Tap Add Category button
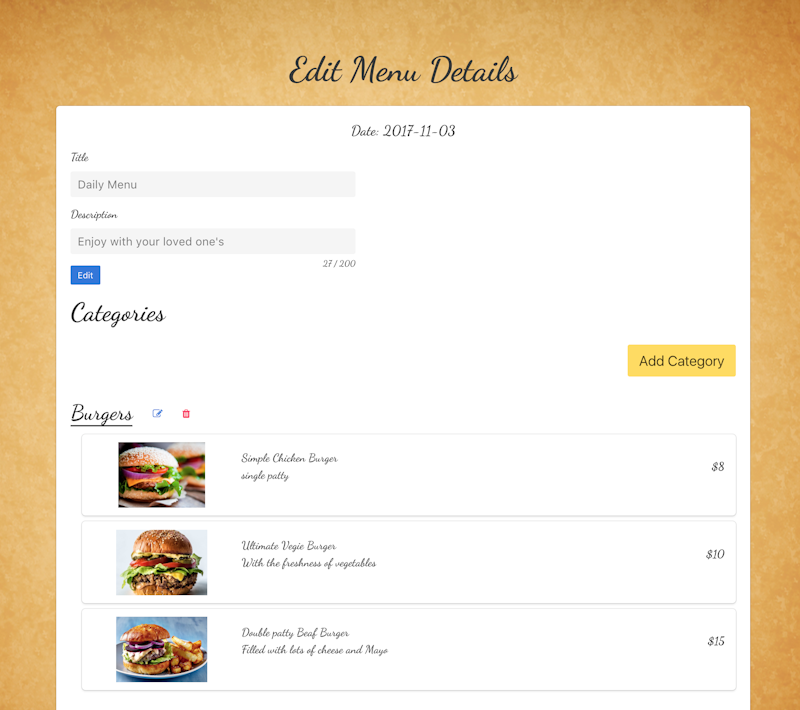Image resolution: width=800 pixels, height=710 pixels. [681, 361]
